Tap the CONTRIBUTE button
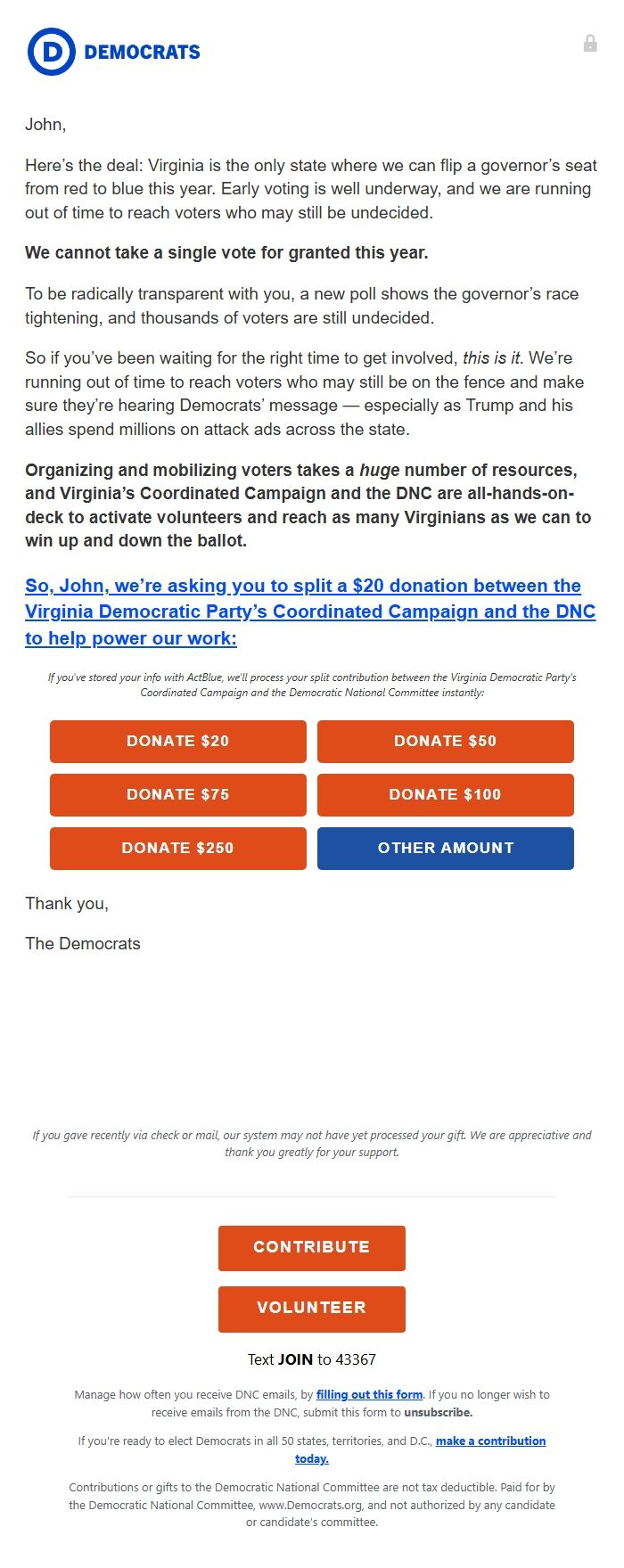The image size is (624, 1568). pyautogui.click(x=311, y=1248)
